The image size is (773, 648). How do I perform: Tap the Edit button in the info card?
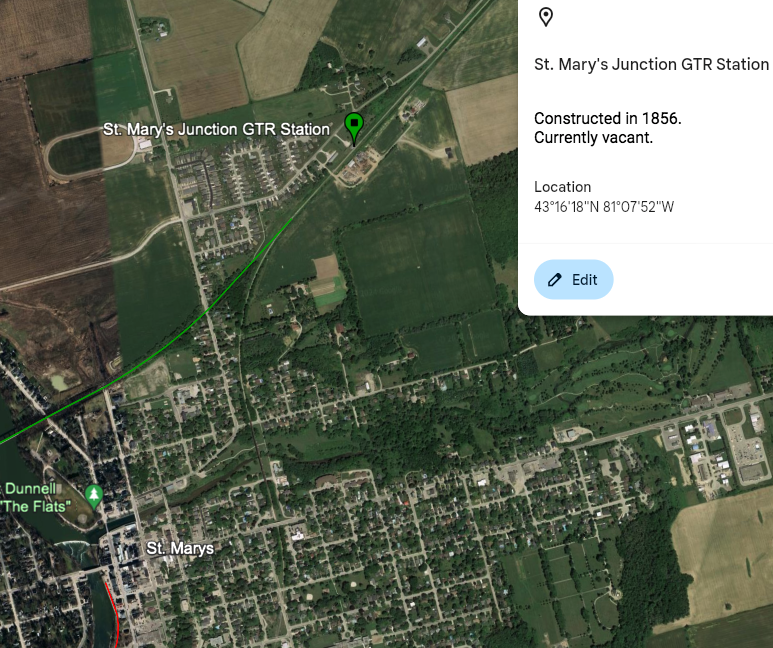pos(573,280)
